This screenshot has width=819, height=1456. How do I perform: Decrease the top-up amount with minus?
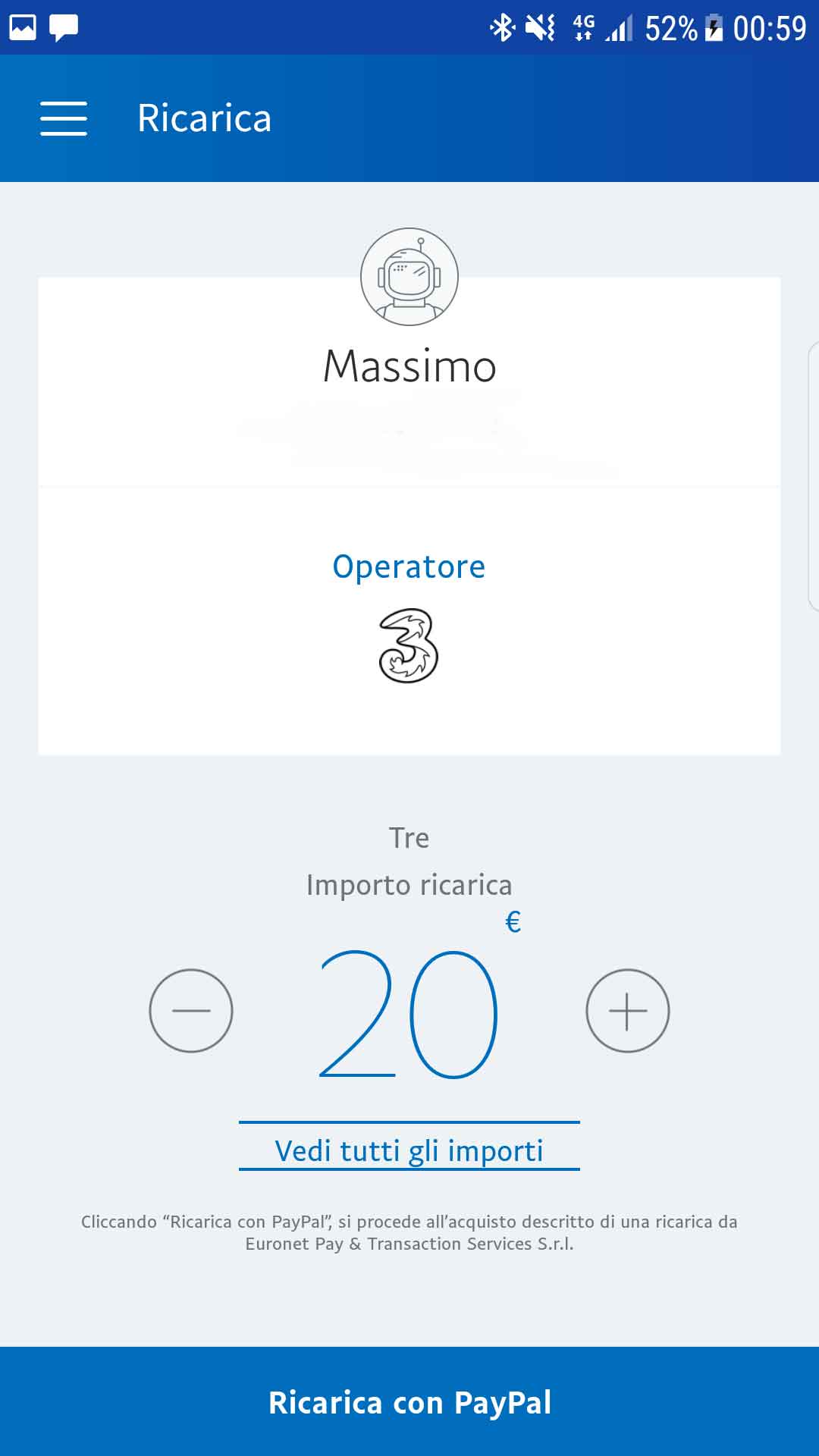[191, 1010]
